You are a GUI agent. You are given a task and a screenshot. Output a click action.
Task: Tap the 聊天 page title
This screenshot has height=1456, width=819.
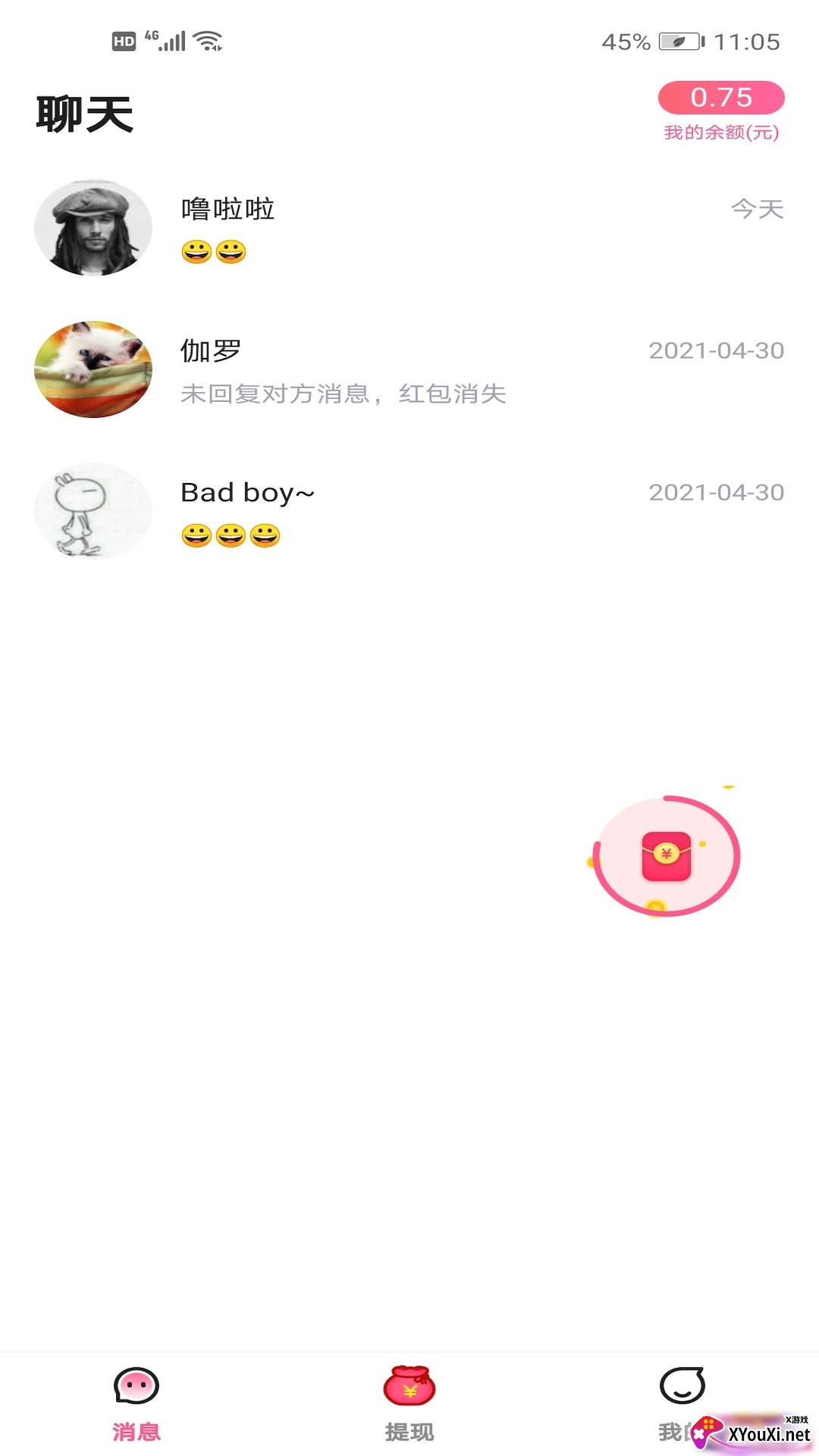click(83, 112)
